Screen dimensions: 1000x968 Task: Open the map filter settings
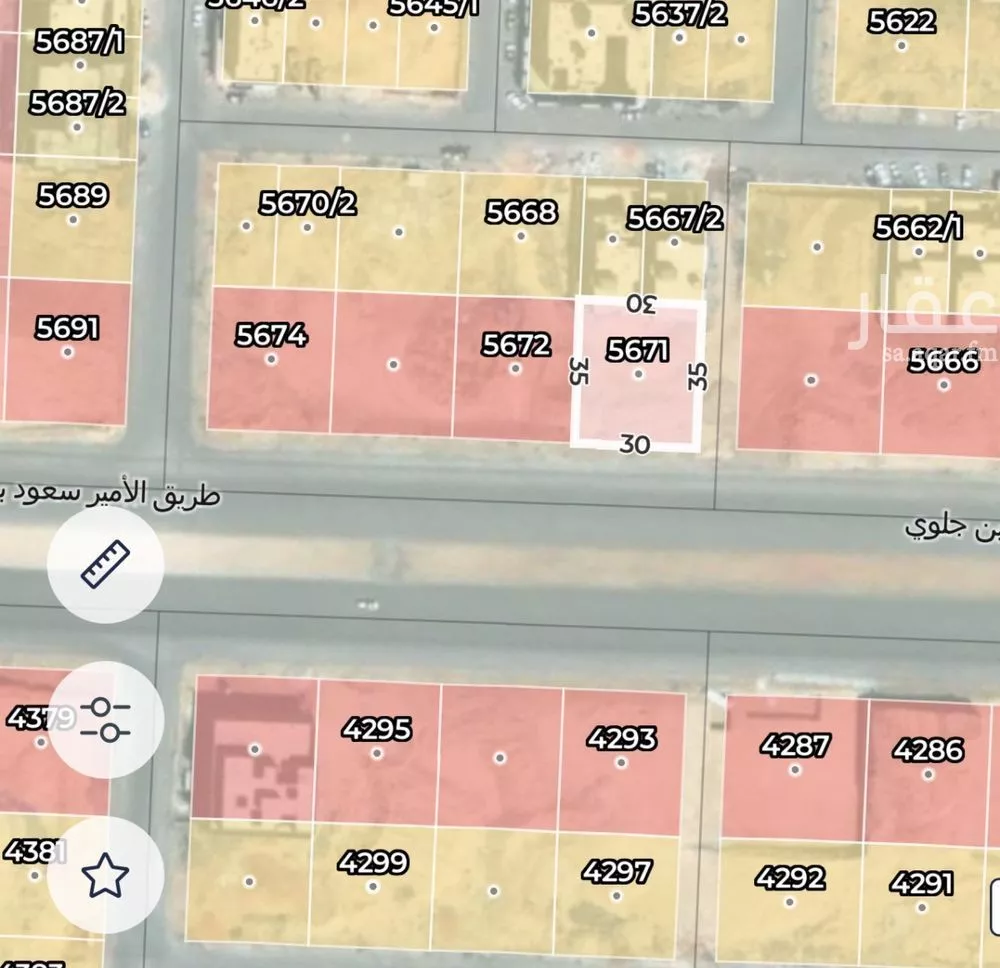click(105, 719)
